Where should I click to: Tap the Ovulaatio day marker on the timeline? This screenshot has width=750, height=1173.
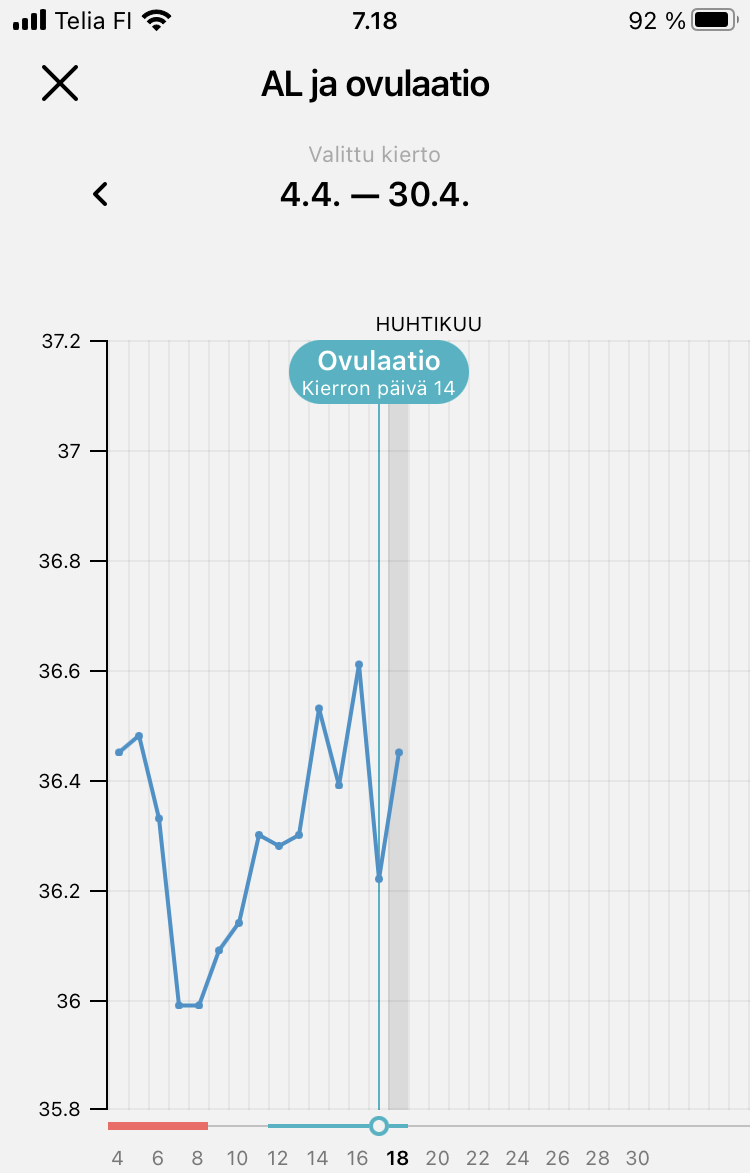tap(378, 1126)
